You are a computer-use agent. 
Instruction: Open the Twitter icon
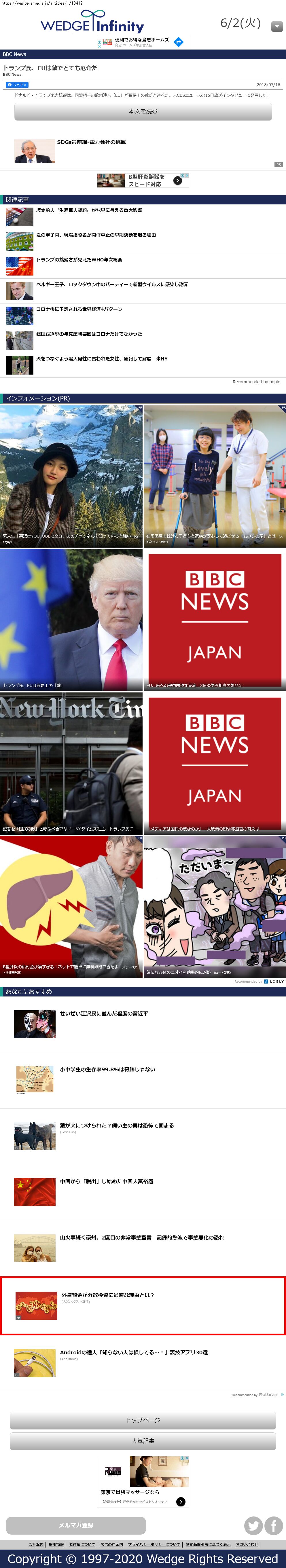point(254,1525)
